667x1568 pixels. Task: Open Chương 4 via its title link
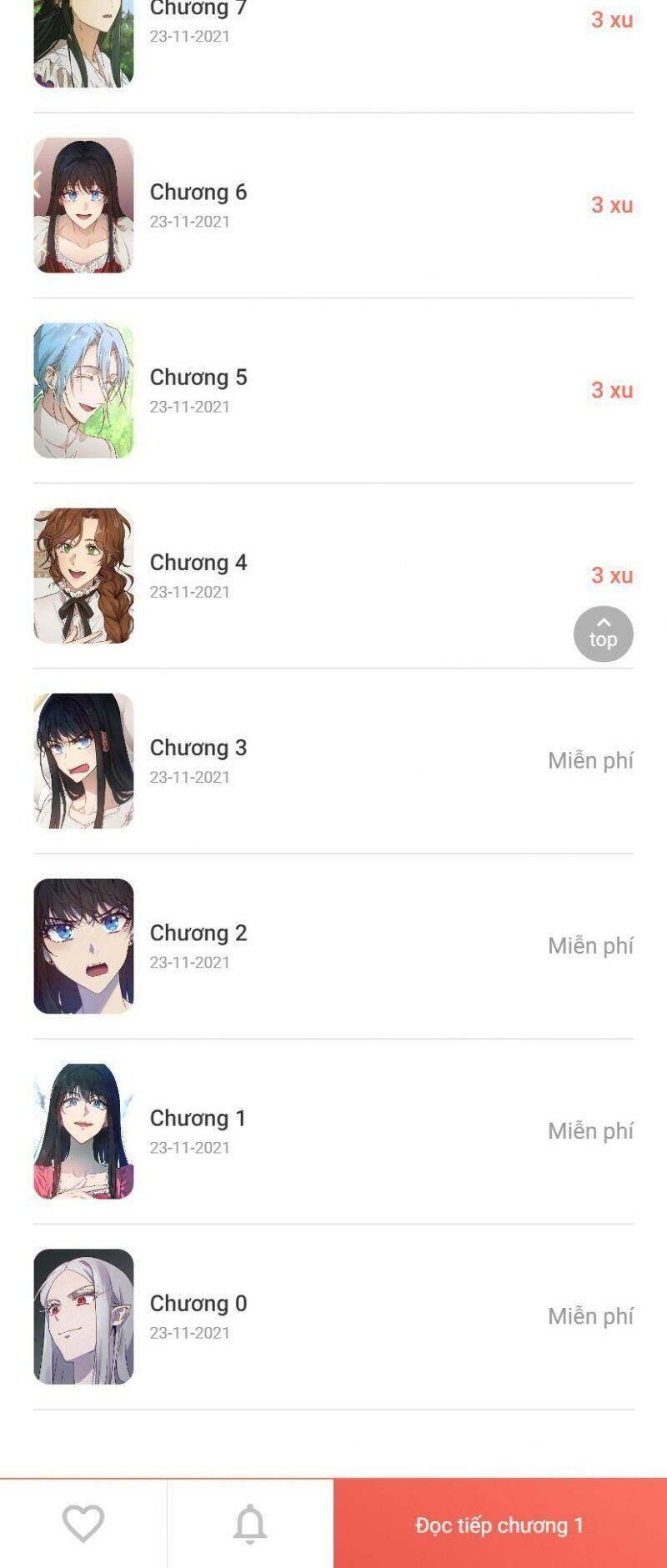198,563
